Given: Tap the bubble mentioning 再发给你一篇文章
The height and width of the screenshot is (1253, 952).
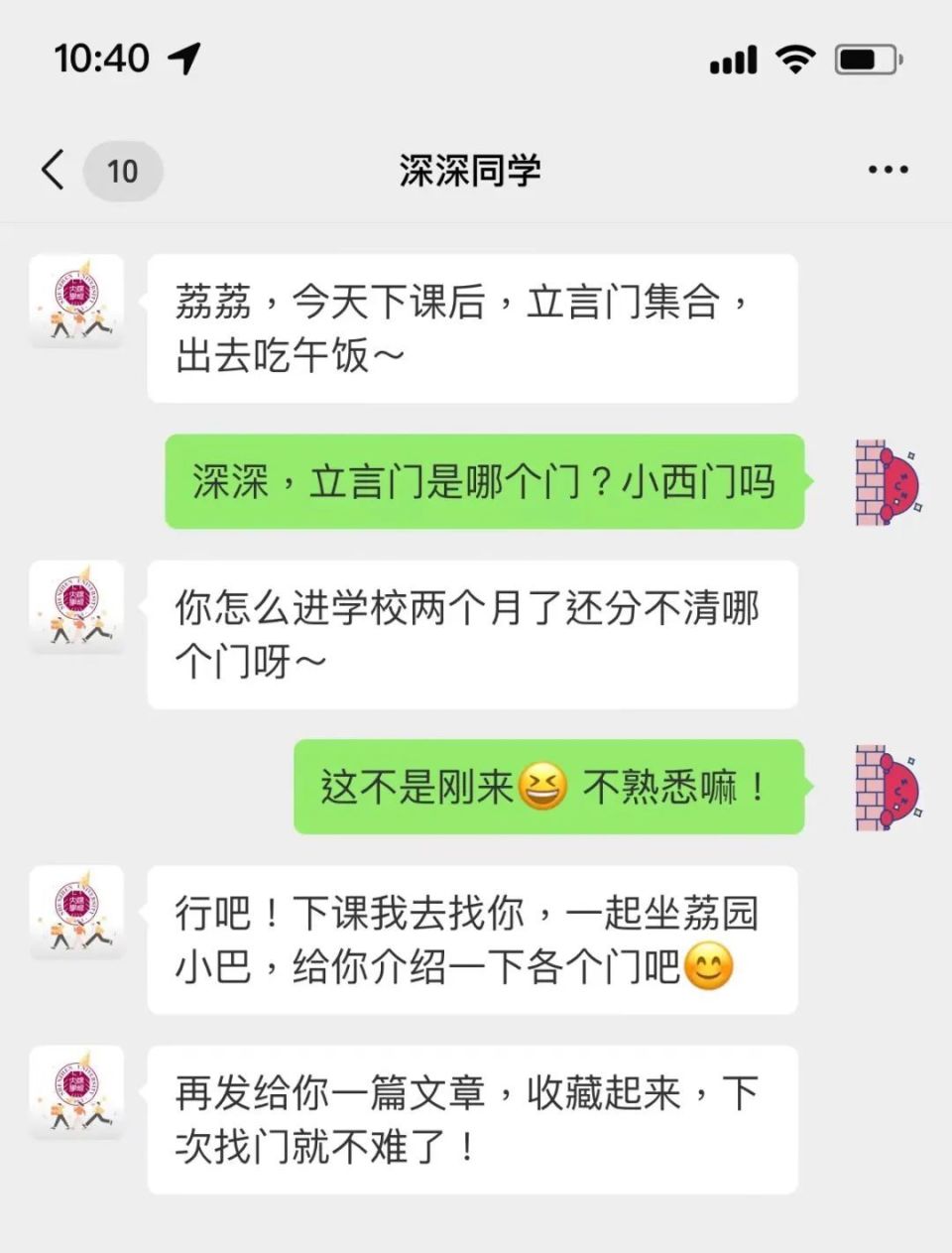Looking at the screenshot, I should (x=476, y=1120).
